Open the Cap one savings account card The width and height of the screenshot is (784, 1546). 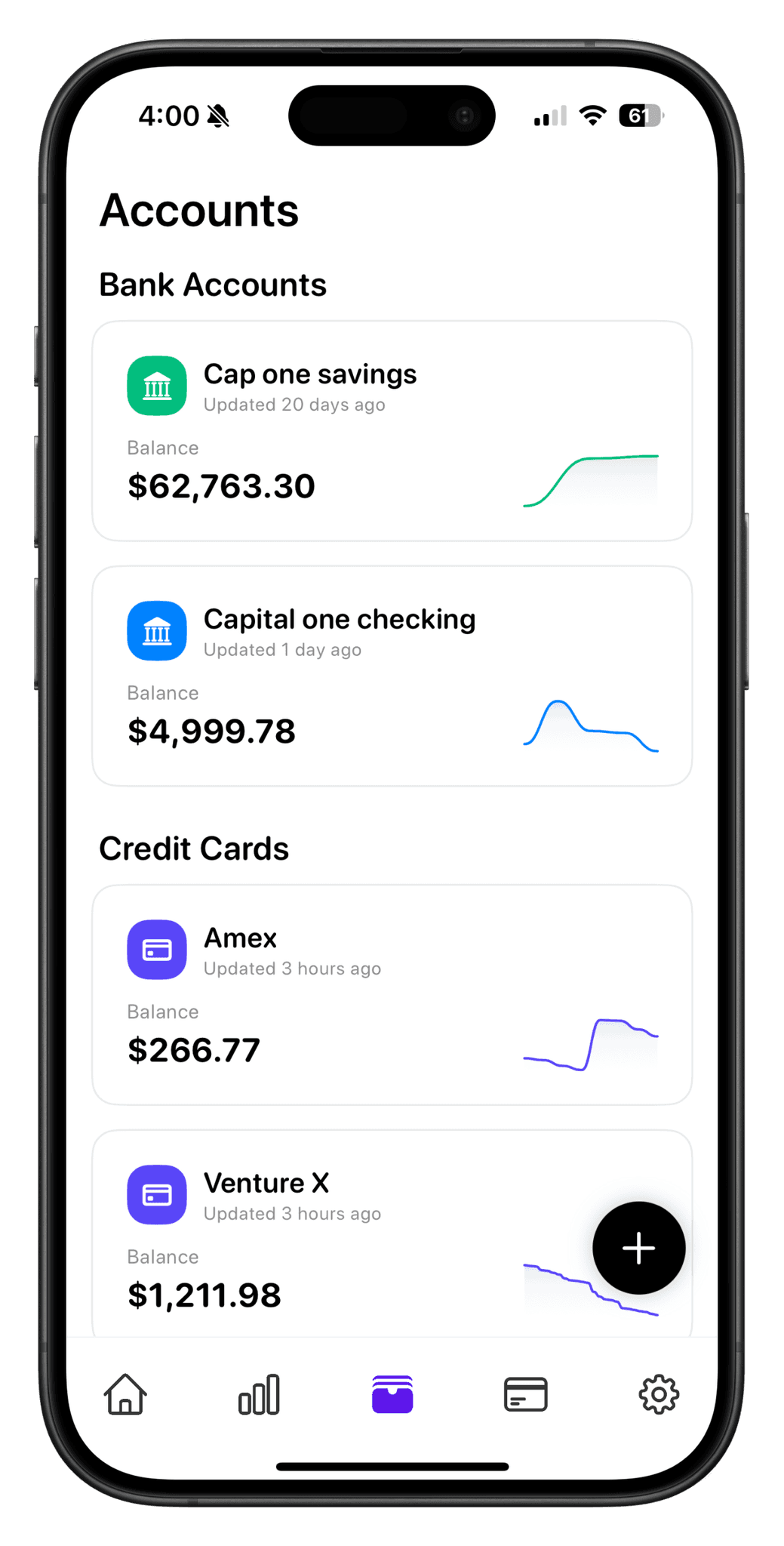coord(392,431)
